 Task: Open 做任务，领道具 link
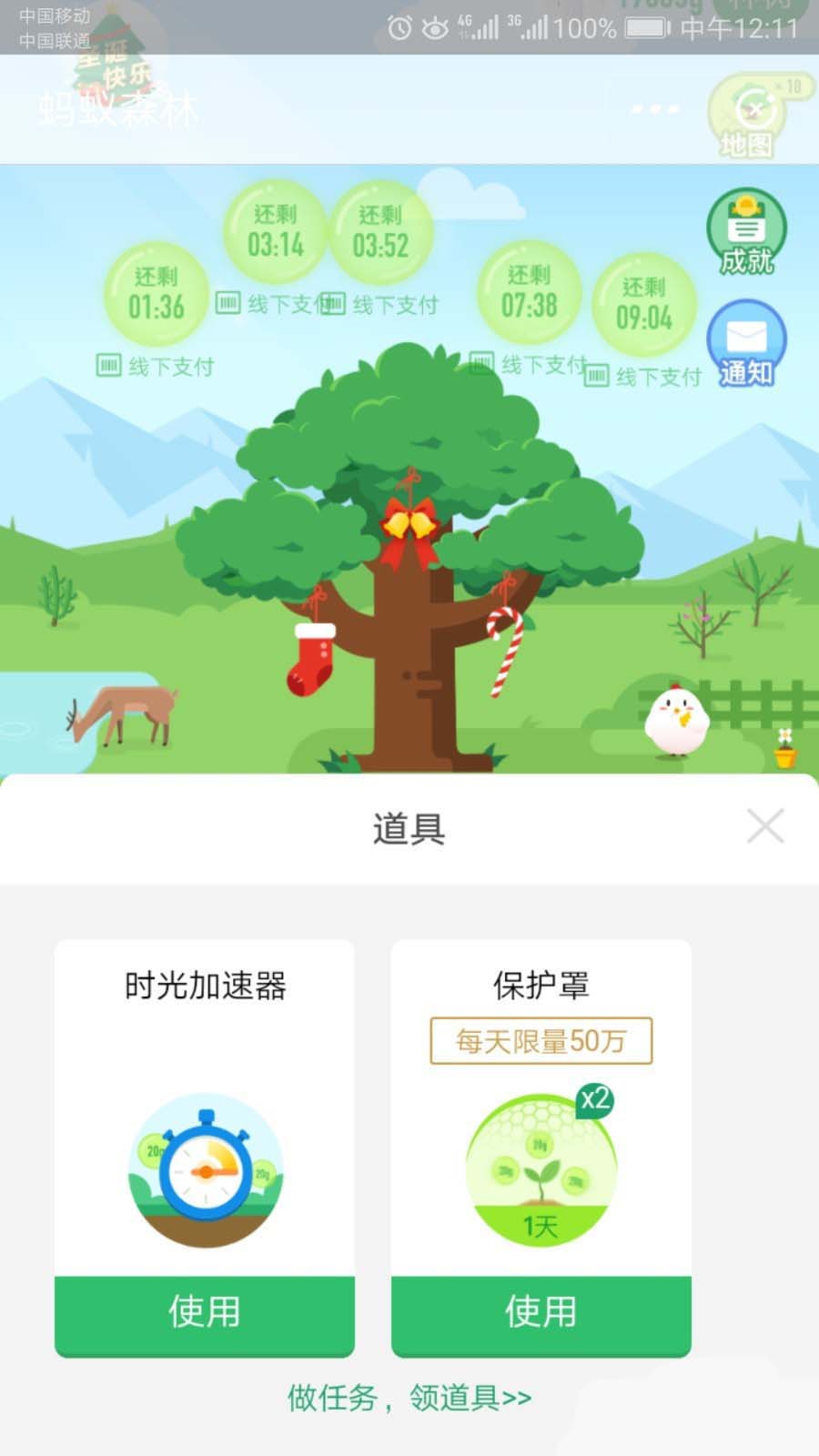pos(409,1398)
